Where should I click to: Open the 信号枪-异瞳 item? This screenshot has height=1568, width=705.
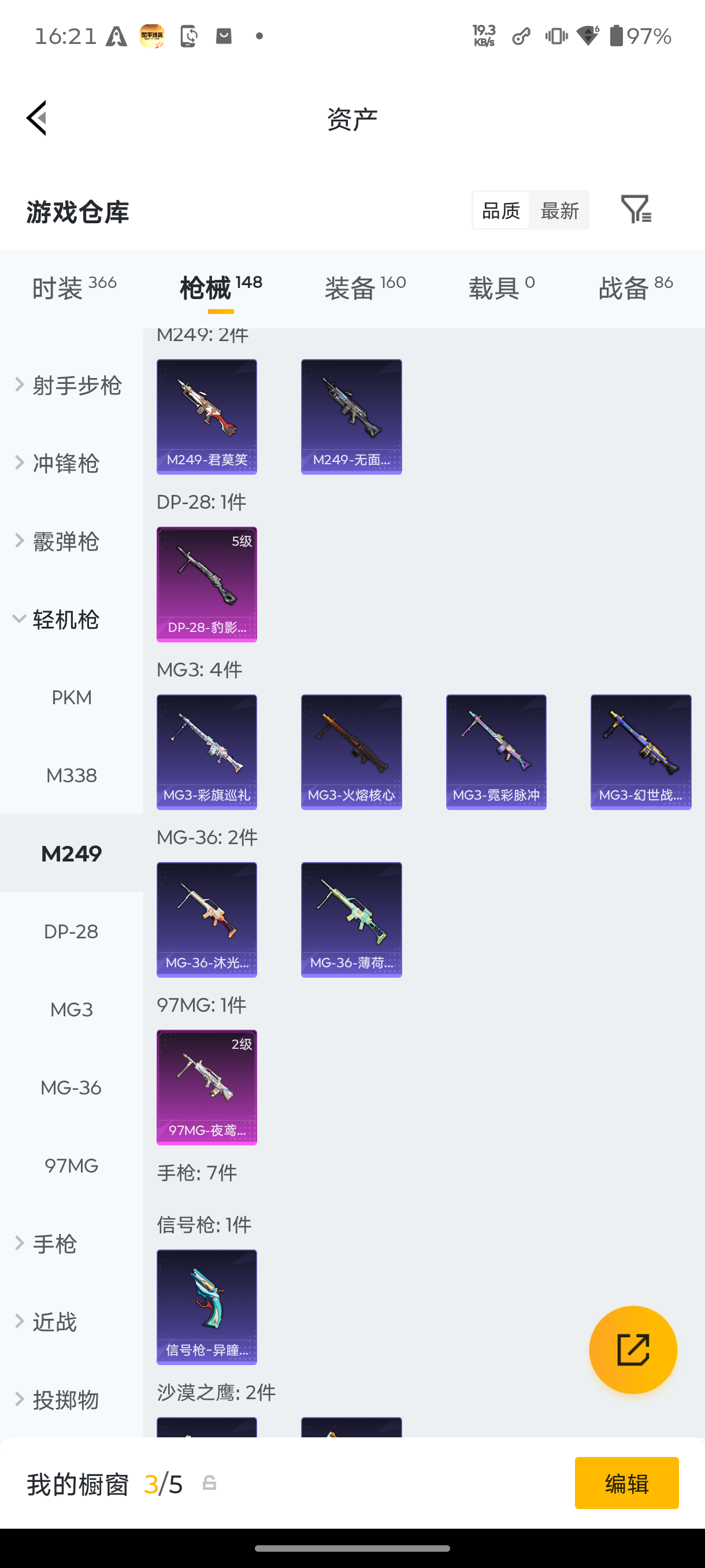point(207,1307)
